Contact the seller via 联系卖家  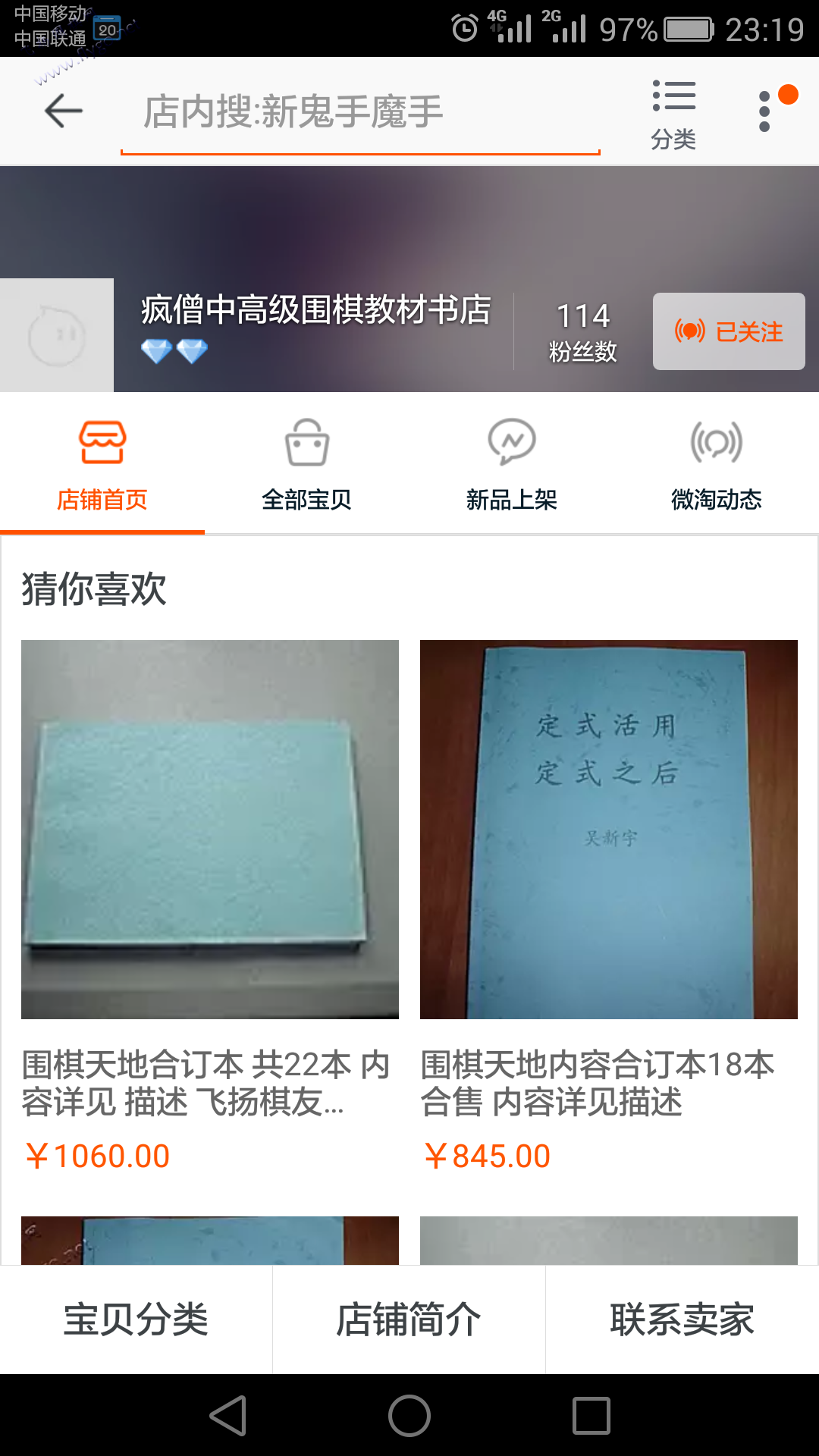click(682, 1319)
